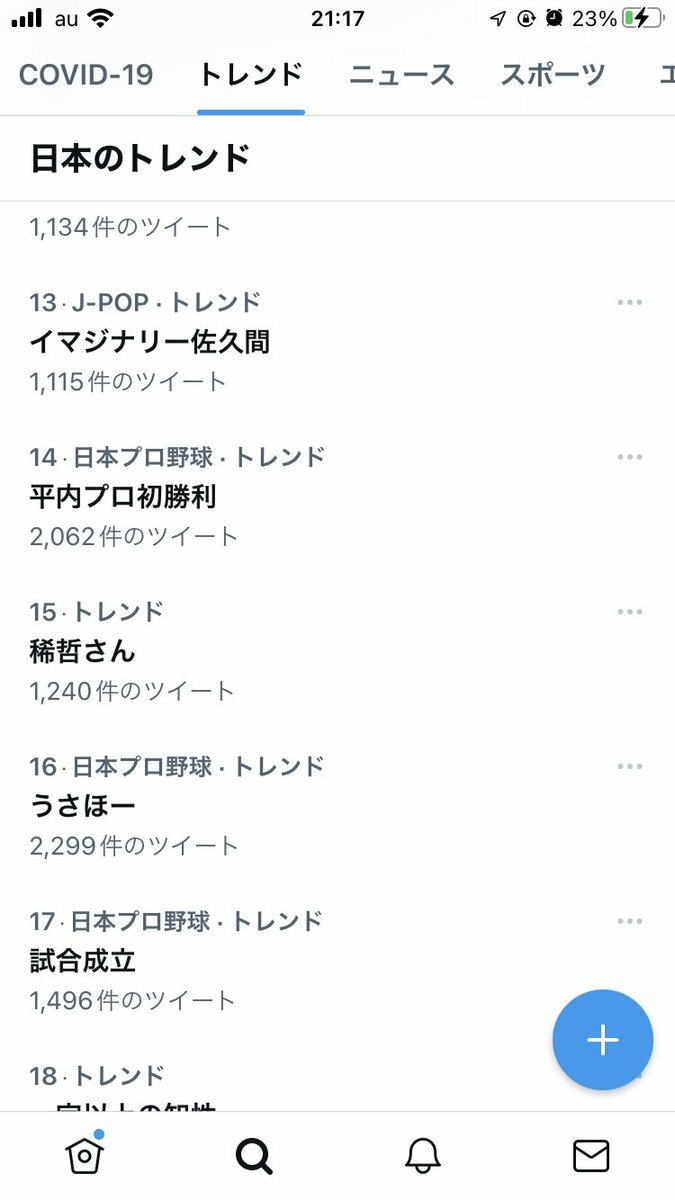Open more options for 平内プロ初勝利

point(629,457)
